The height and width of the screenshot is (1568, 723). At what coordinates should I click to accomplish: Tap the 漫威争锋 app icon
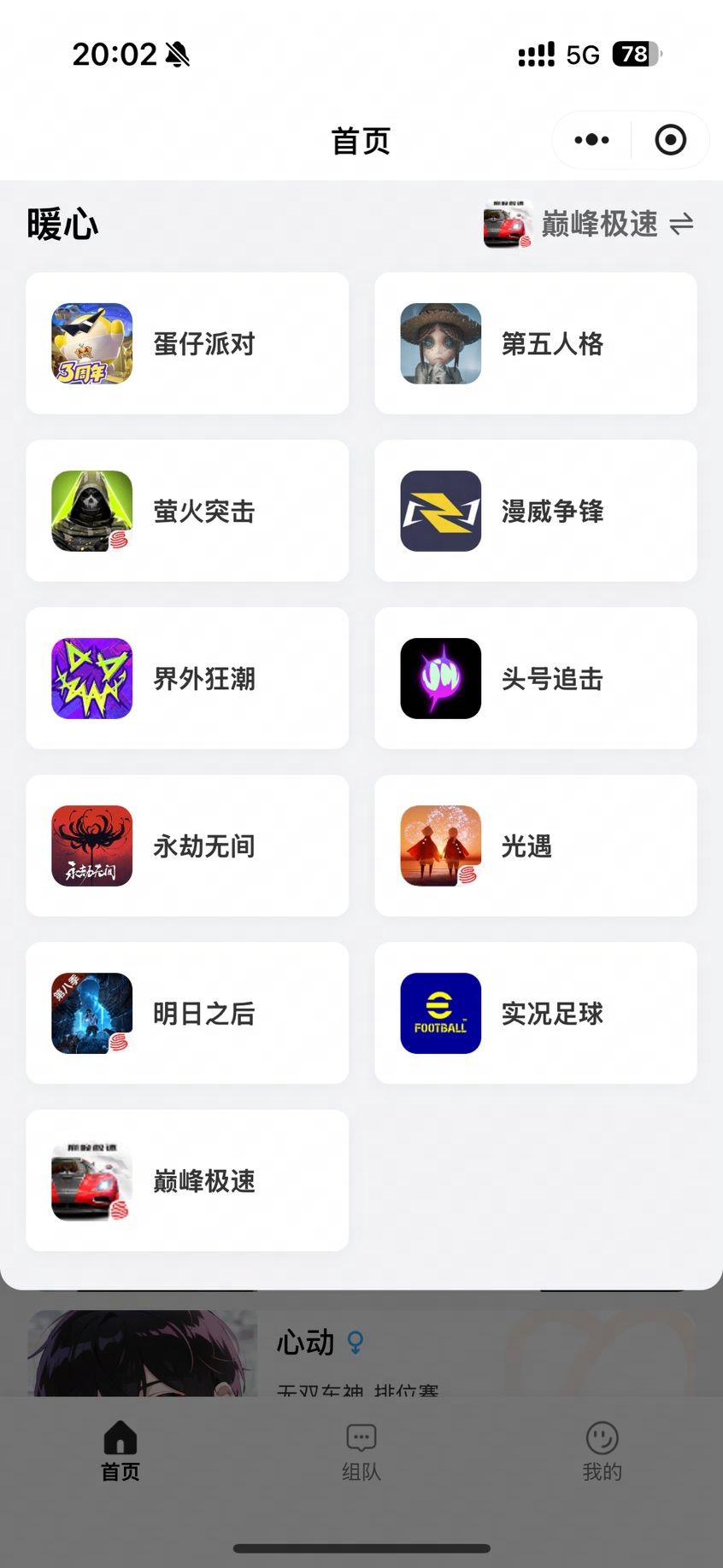point(438,511)
